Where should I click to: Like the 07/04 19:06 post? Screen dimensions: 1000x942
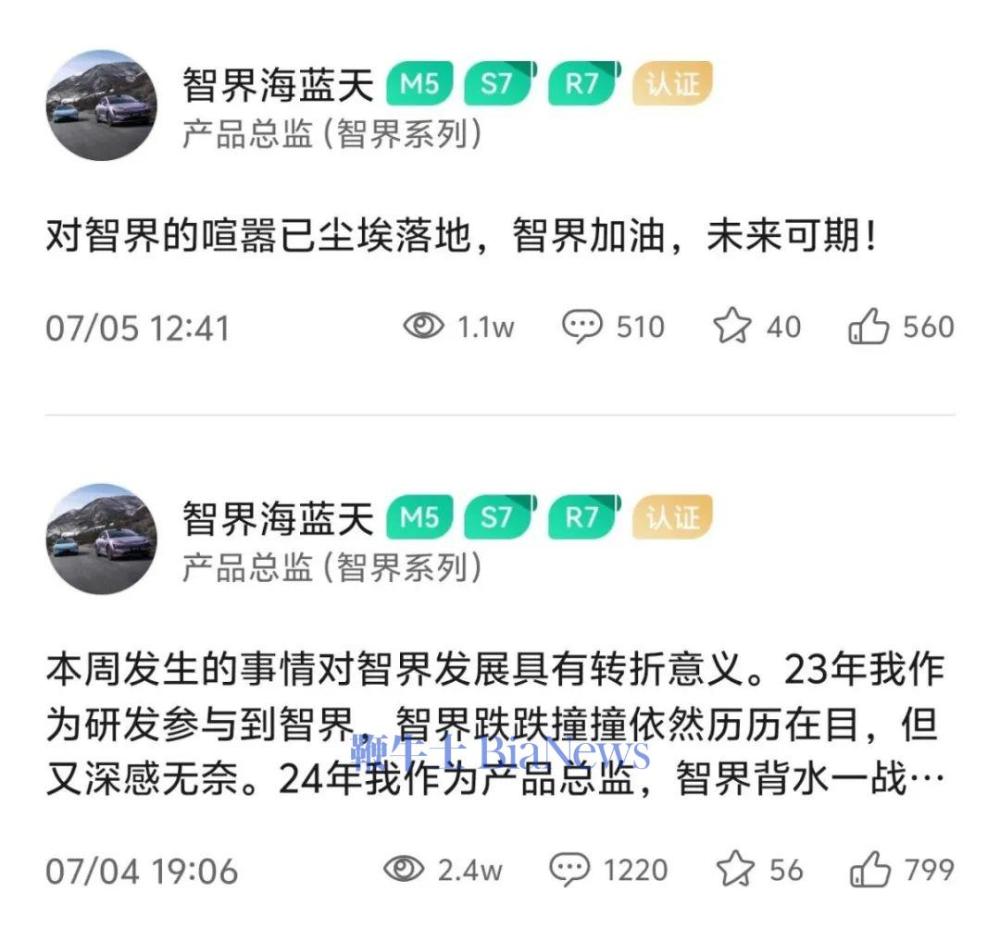869,870
